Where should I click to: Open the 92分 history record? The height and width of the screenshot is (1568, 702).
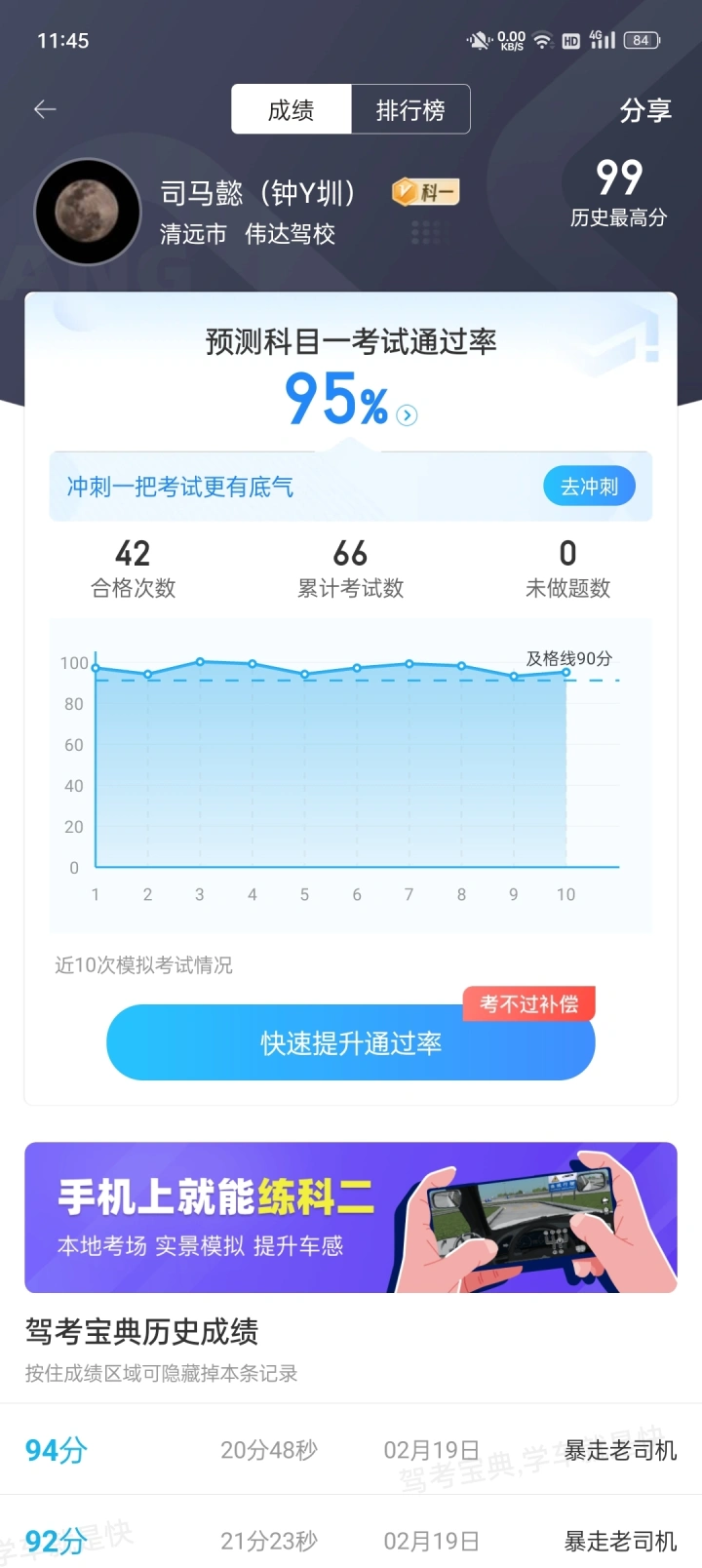click(351, 1541)
